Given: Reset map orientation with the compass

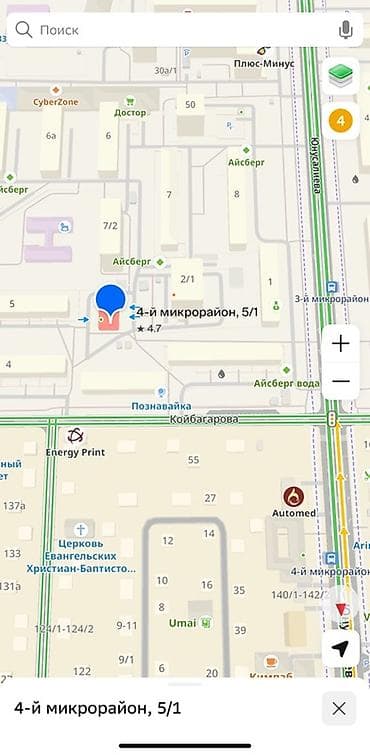Looking at the screenshot, I should pyautogui.click(x=341, y=608).
